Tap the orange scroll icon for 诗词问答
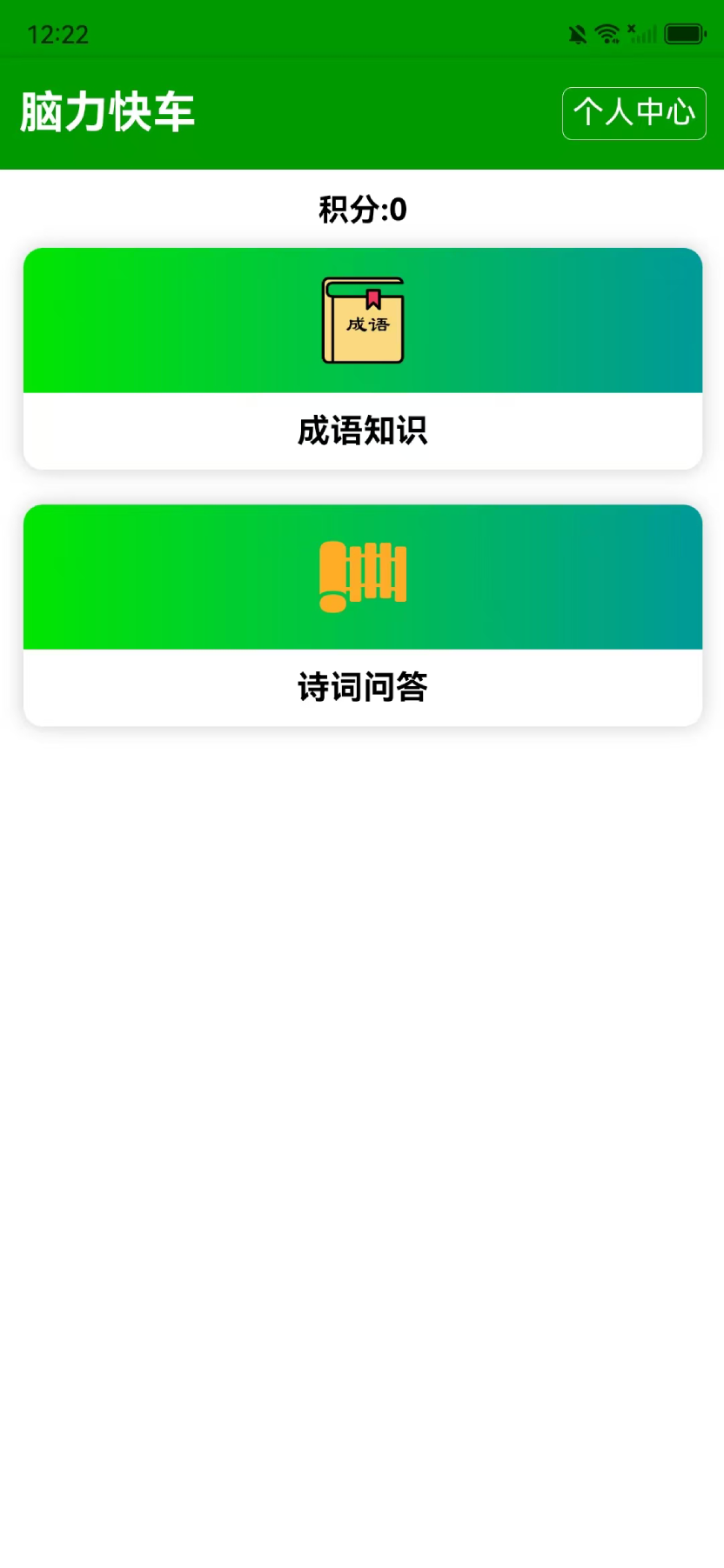The height and width of the screenshot is (1568, 724). pos(363,576)
